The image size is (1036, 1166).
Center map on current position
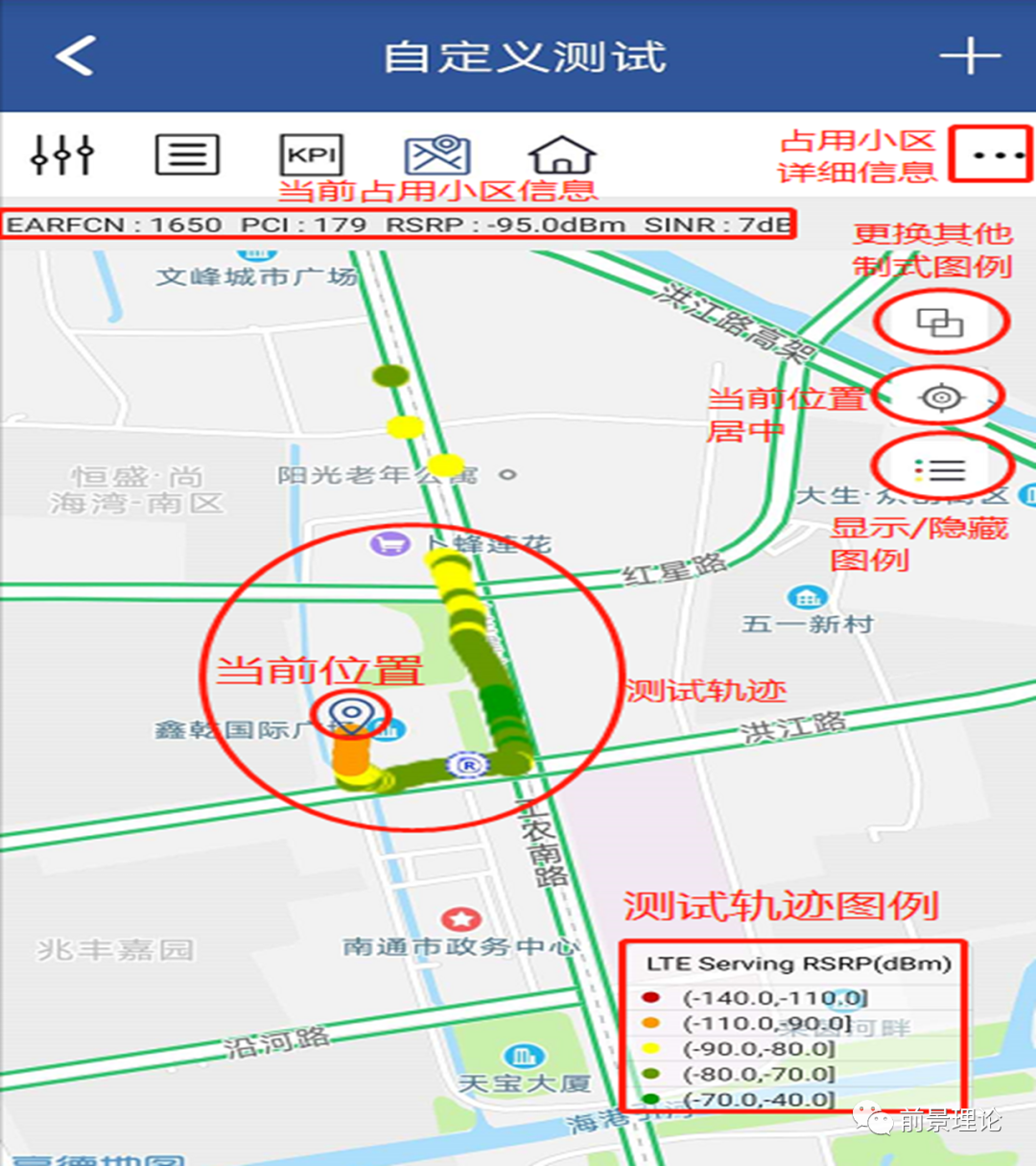coord(940,396)
